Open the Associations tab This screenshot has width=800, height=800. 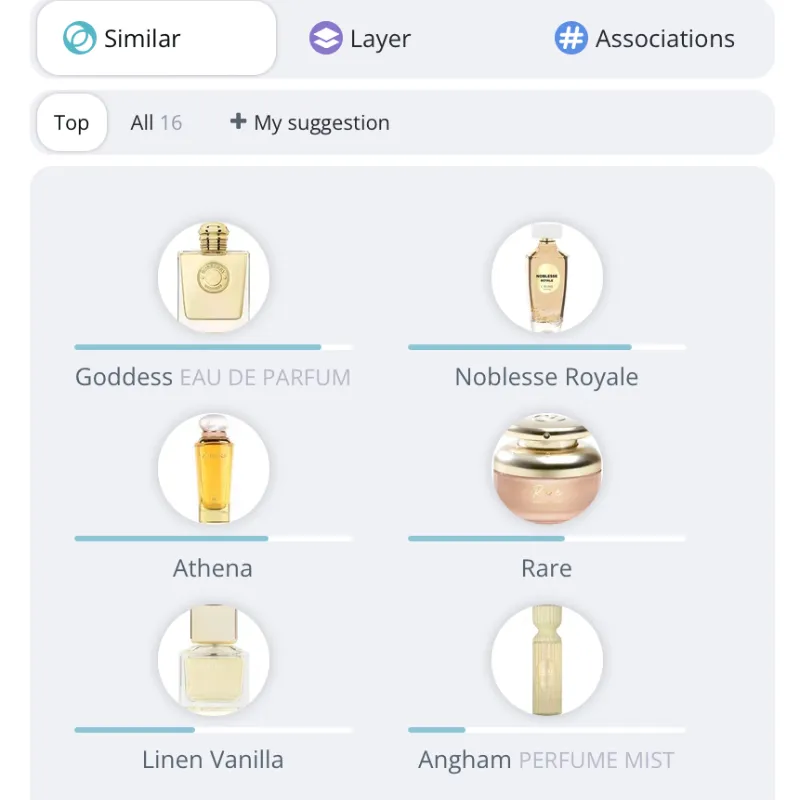645,39
